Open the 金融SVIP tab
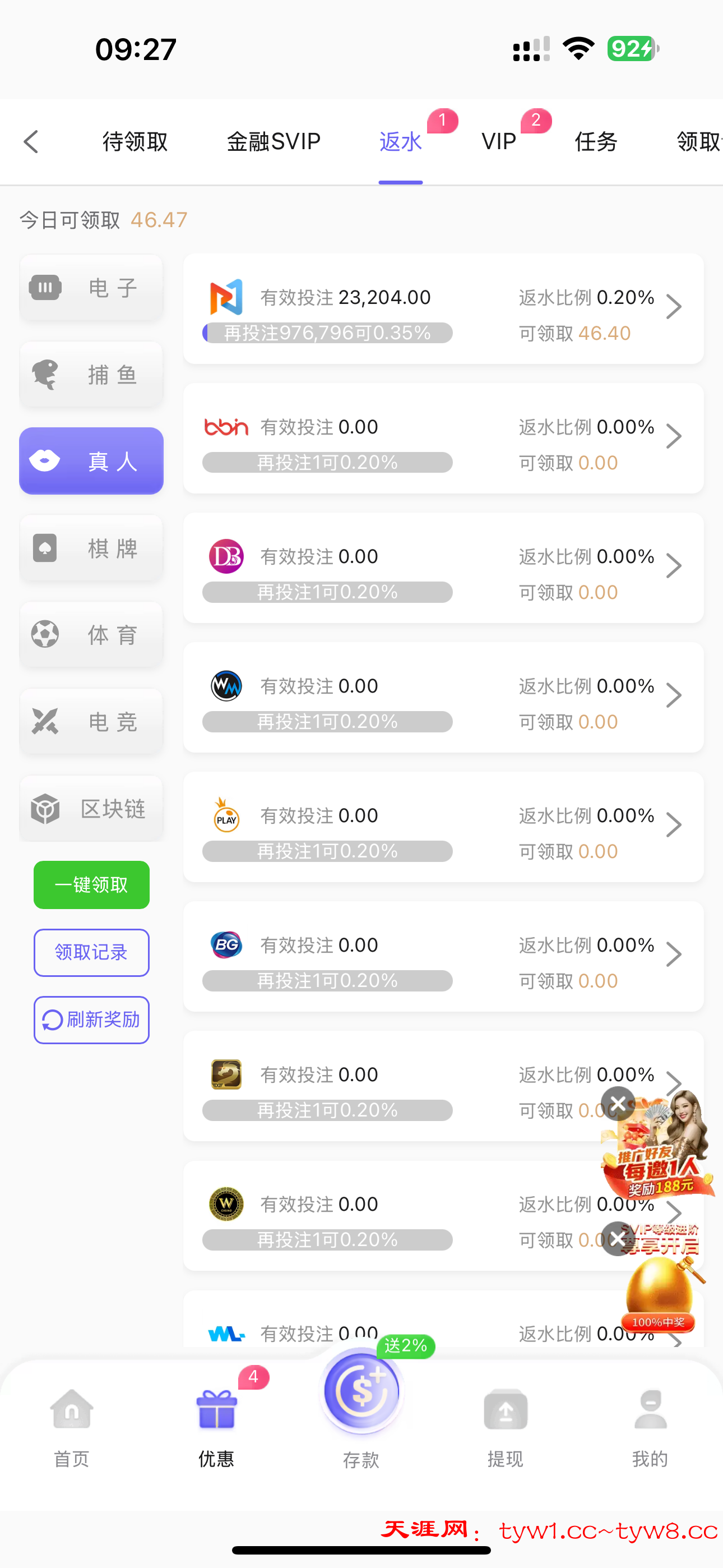Image resolution: width=723 pixels, height=1568 pixels. pyautogui.click(x=274, y=142)
